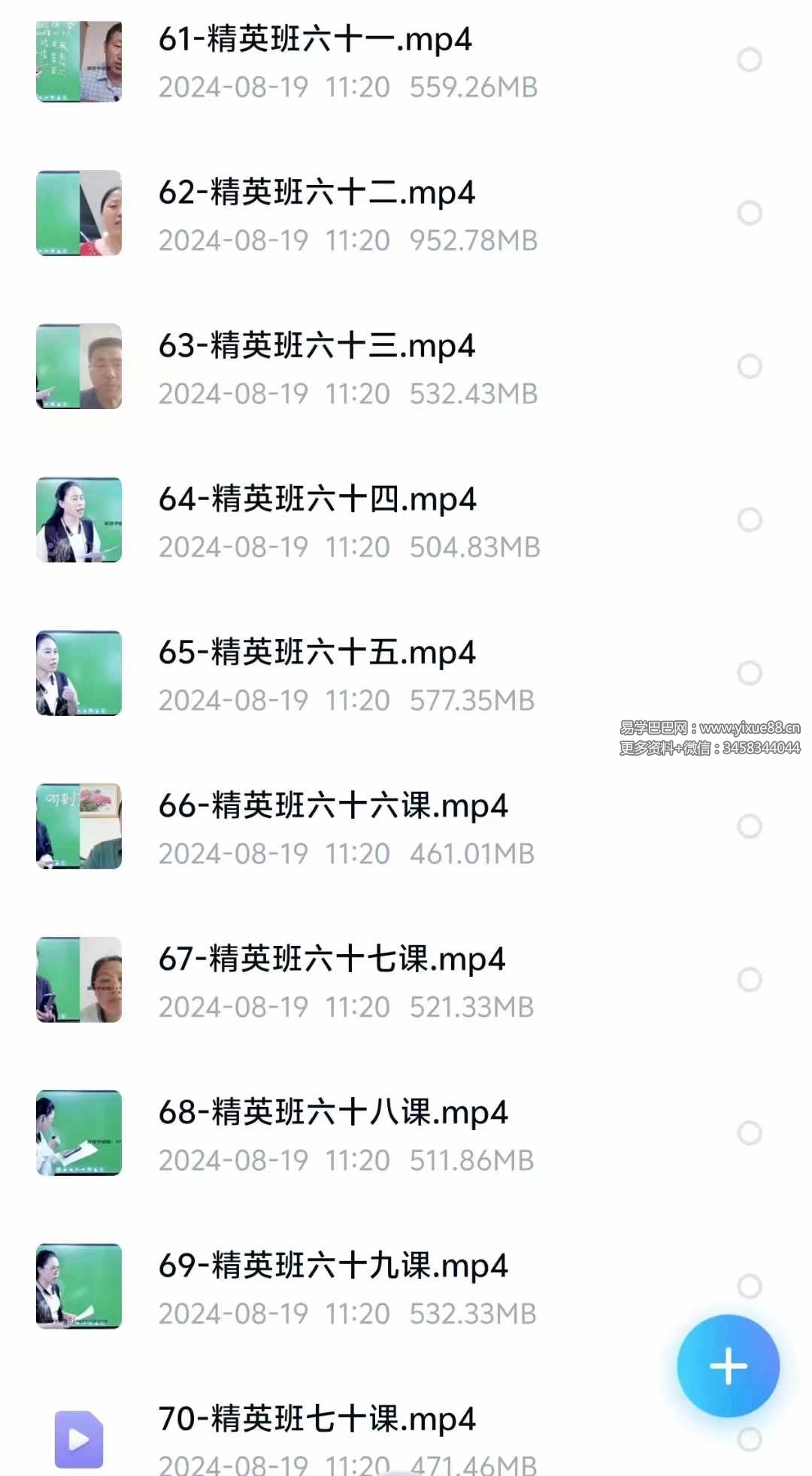Viewport: 812px width, 1476px height.
Task: Open 66-精英班六十六课.mp4
Action: pyautogui.click(x=333, y=806)
